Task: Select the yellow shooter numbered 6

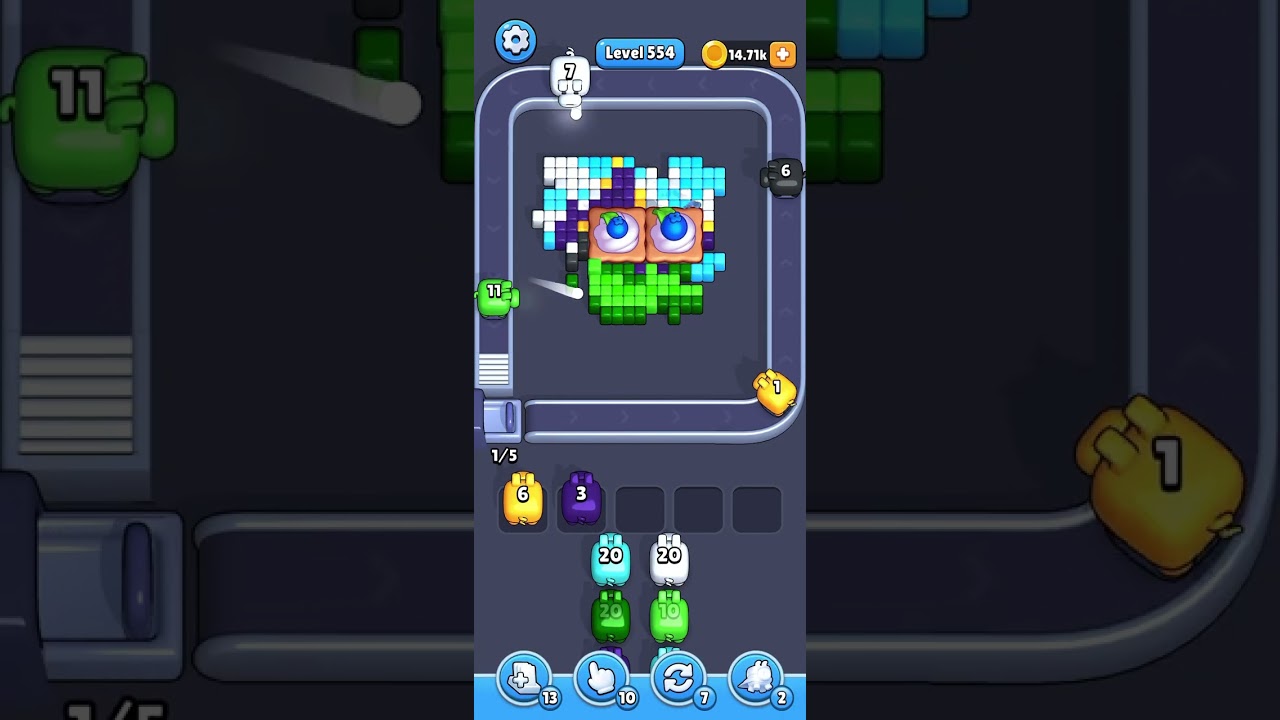Action: tap(522, 500)
